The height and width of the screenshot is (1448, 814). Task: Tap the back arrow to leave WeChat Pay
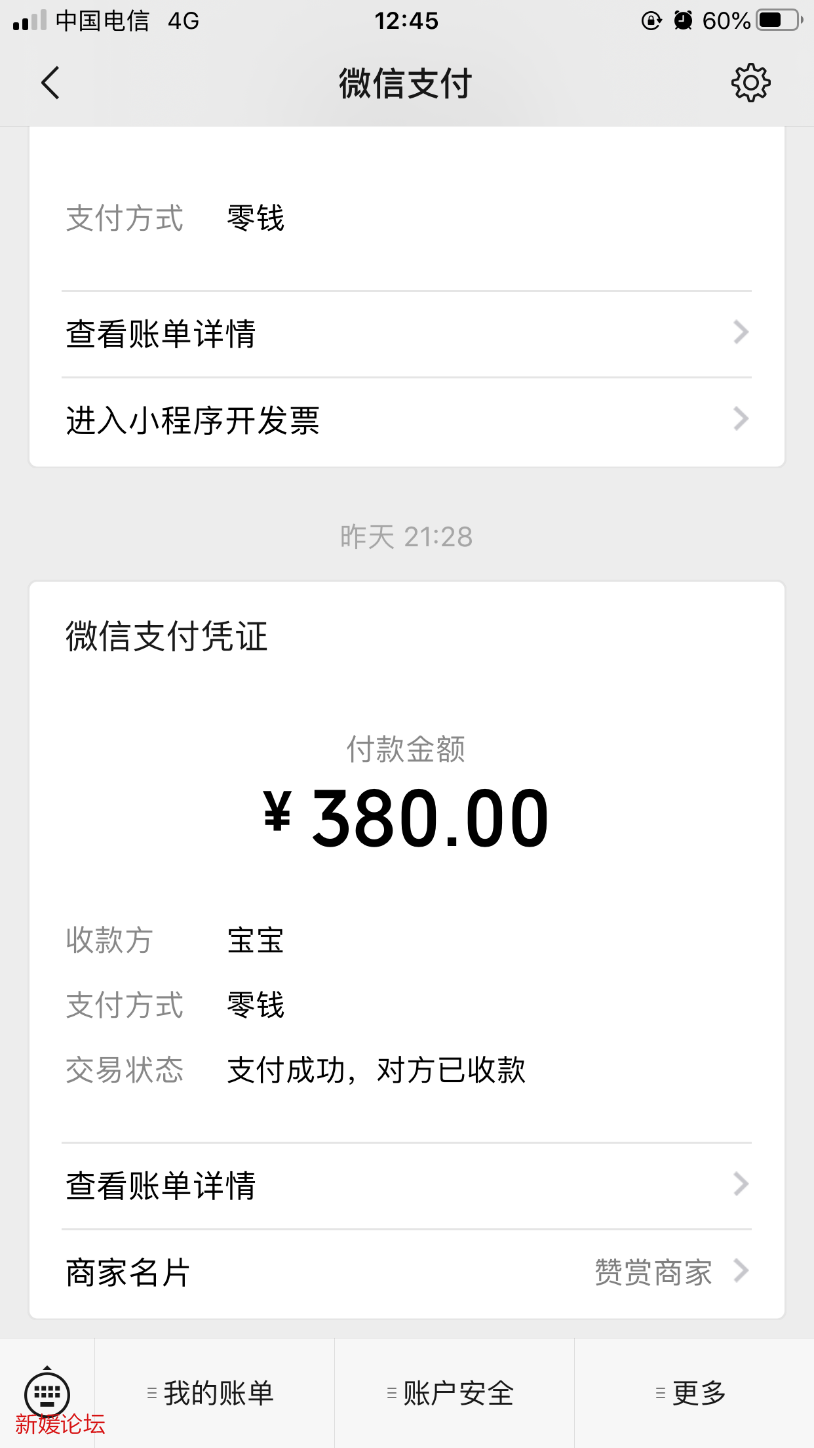(x=50, y=83)
